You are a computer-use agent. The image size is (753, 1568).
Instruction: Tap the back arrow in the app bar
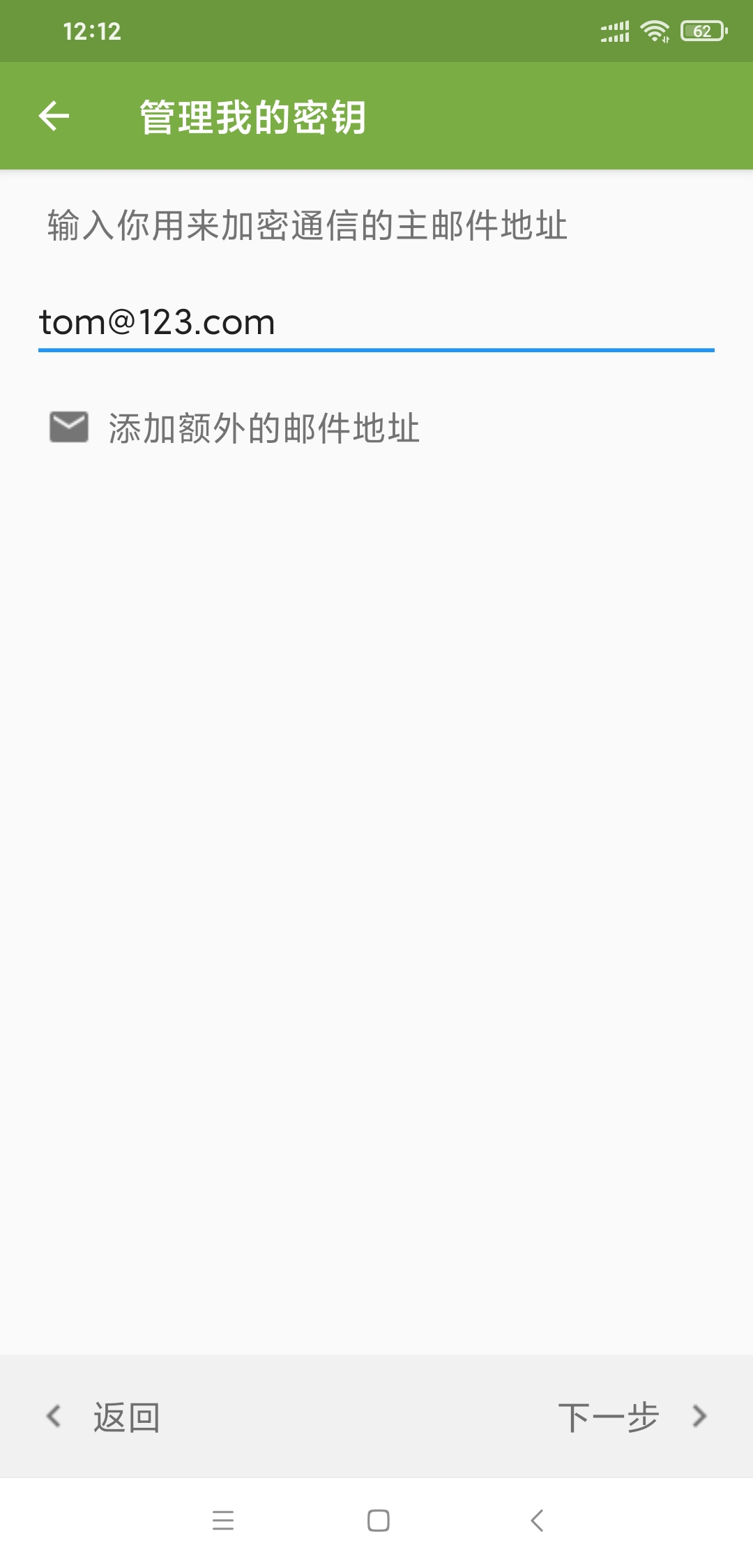54,116
